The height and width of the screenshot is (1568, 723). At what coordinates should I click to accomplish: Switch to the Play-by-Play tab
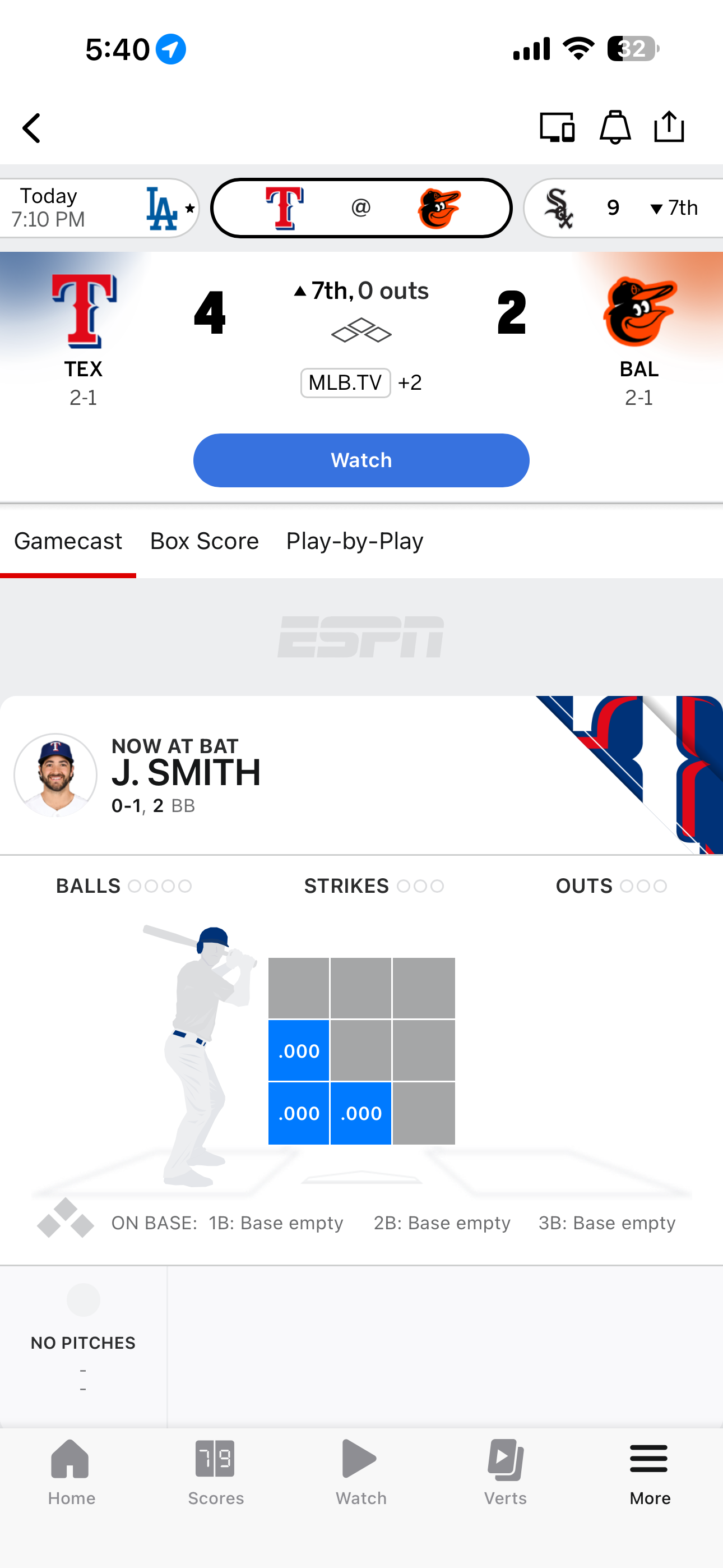tap(355, 541)
